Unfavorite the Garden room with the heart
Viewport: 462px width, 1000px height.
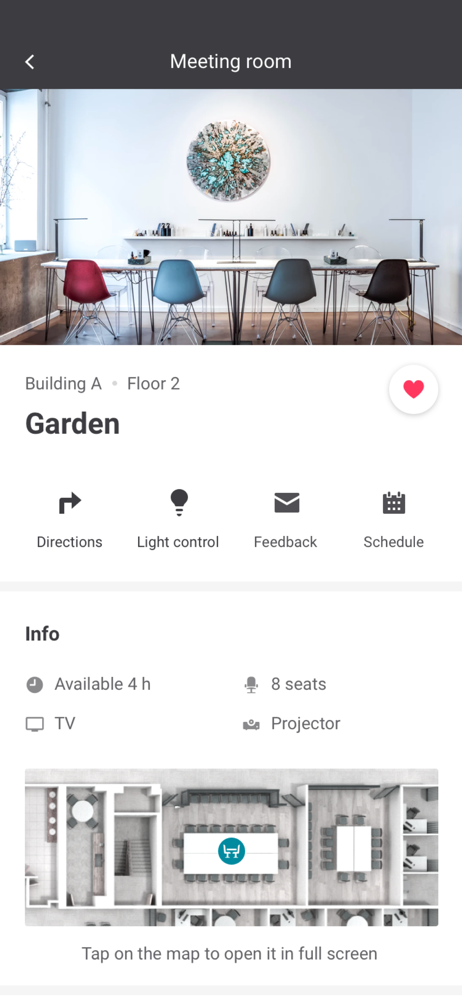[414, 389]
